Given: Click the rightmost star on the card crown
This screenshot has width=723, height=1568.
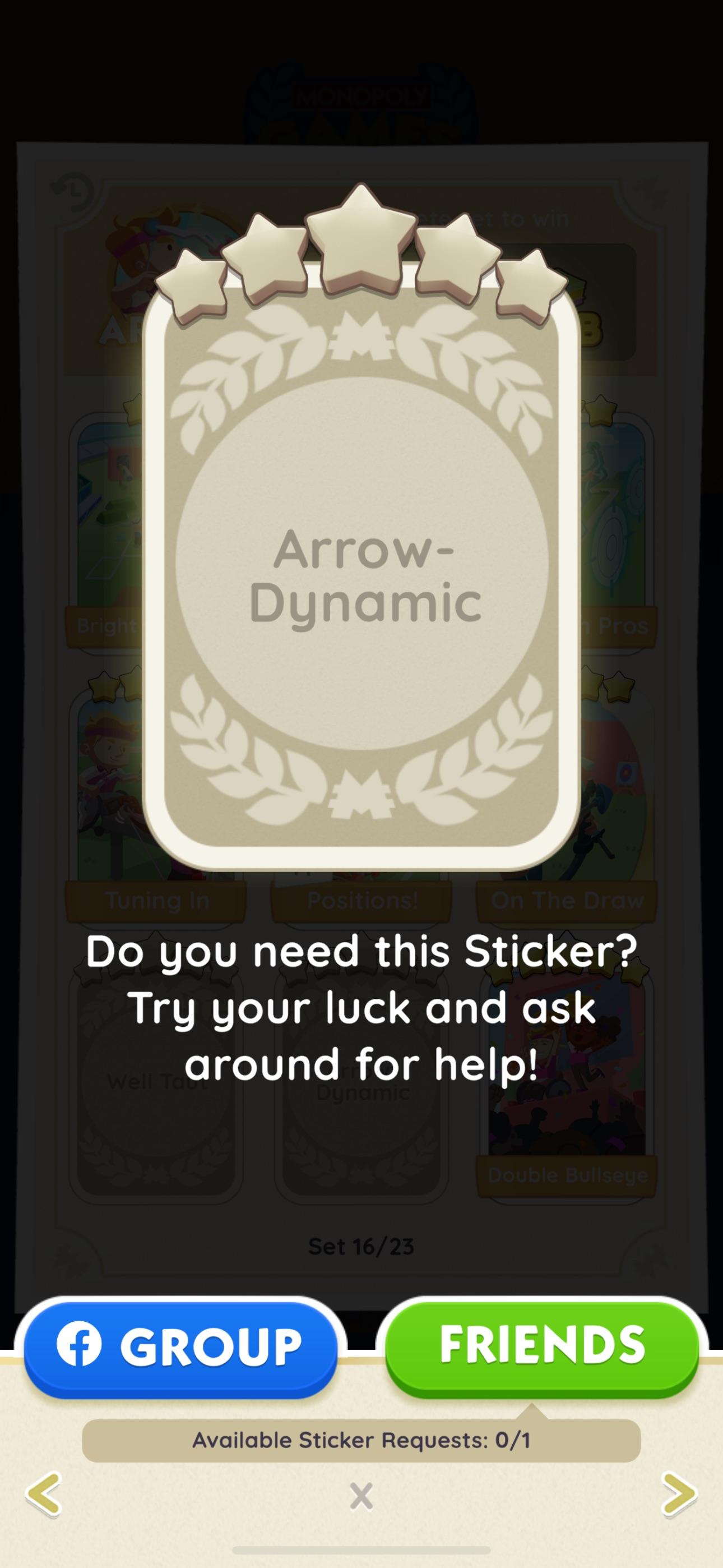Looking at the screenshot, I should (531, 286).
